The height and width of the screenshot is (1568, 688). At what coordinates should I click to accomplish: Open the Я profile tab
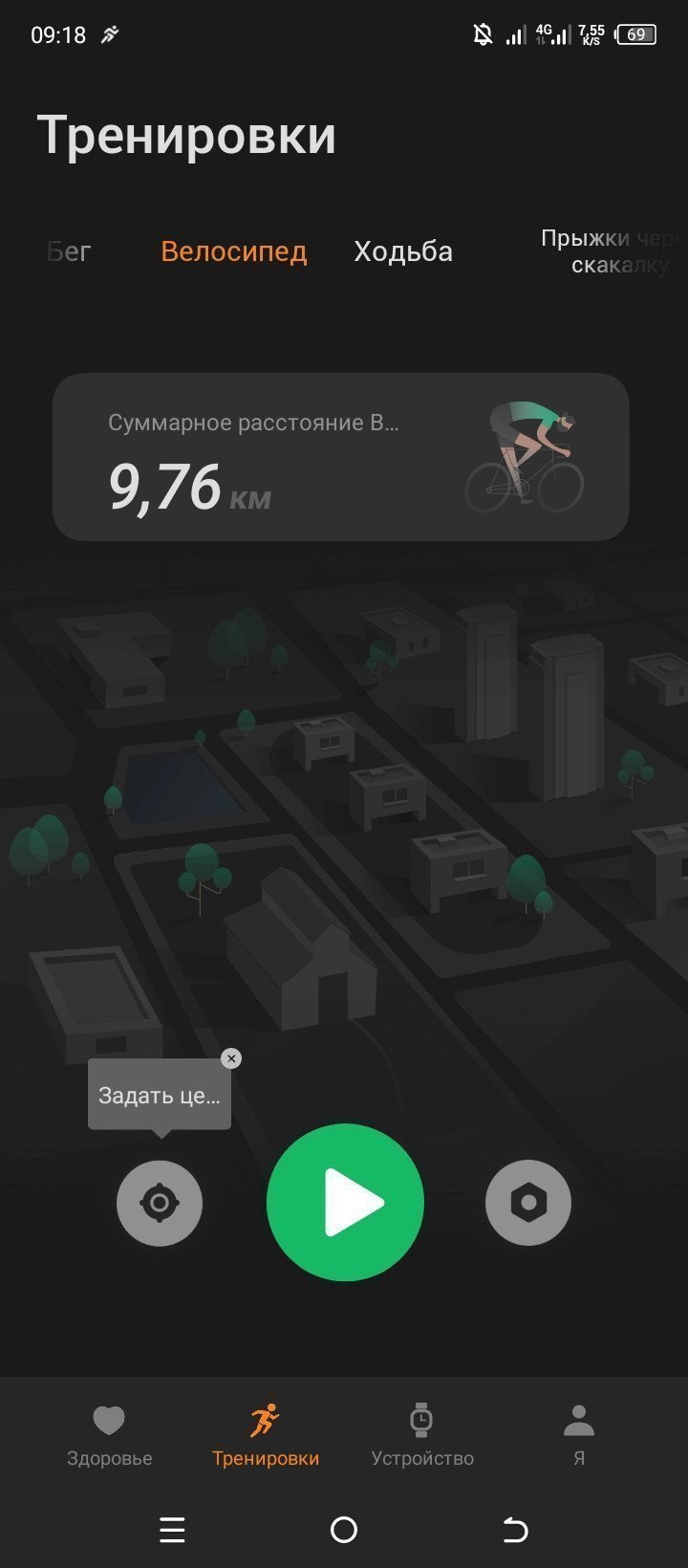tap(578, 1436)
